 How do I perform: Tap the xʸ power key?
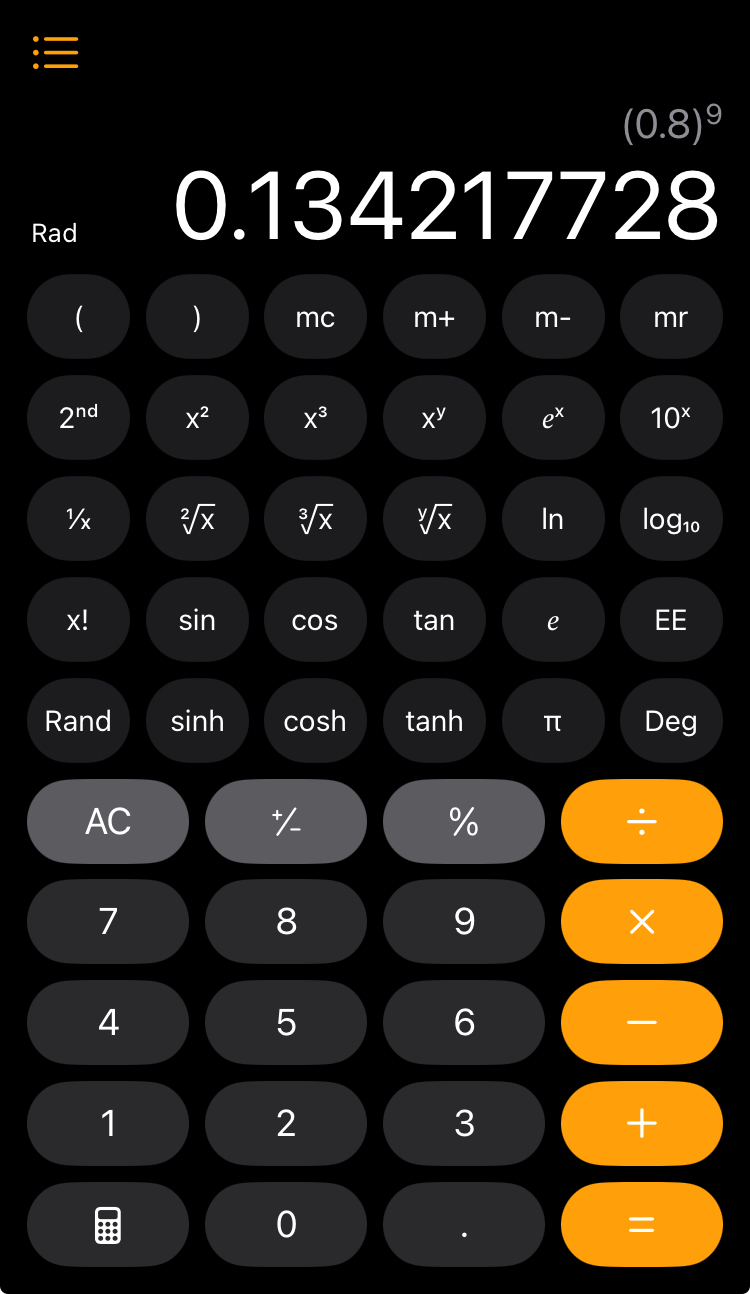[434, 417]
